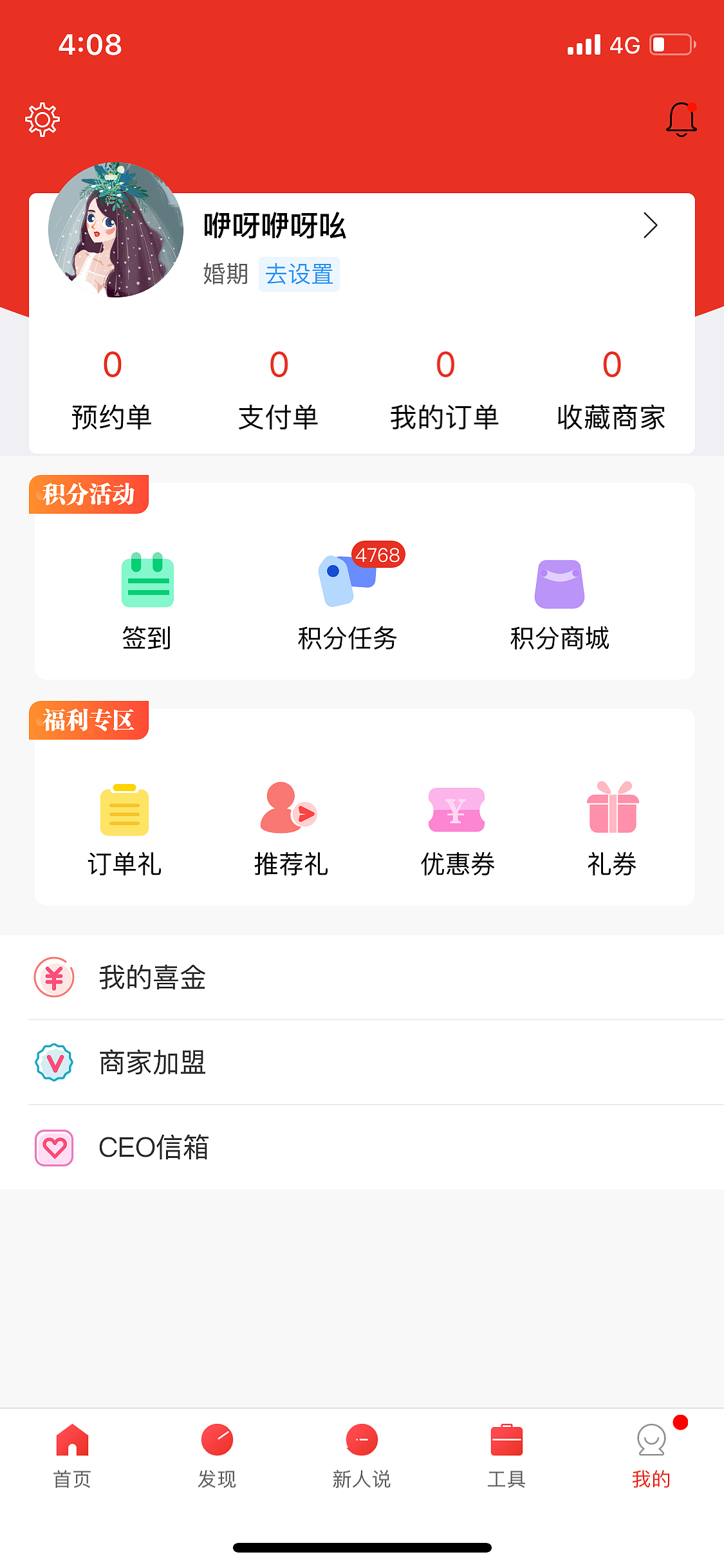Tap 去设置 to set wedding date
This screenshot has height=1568, width=724.
(299, 274)
